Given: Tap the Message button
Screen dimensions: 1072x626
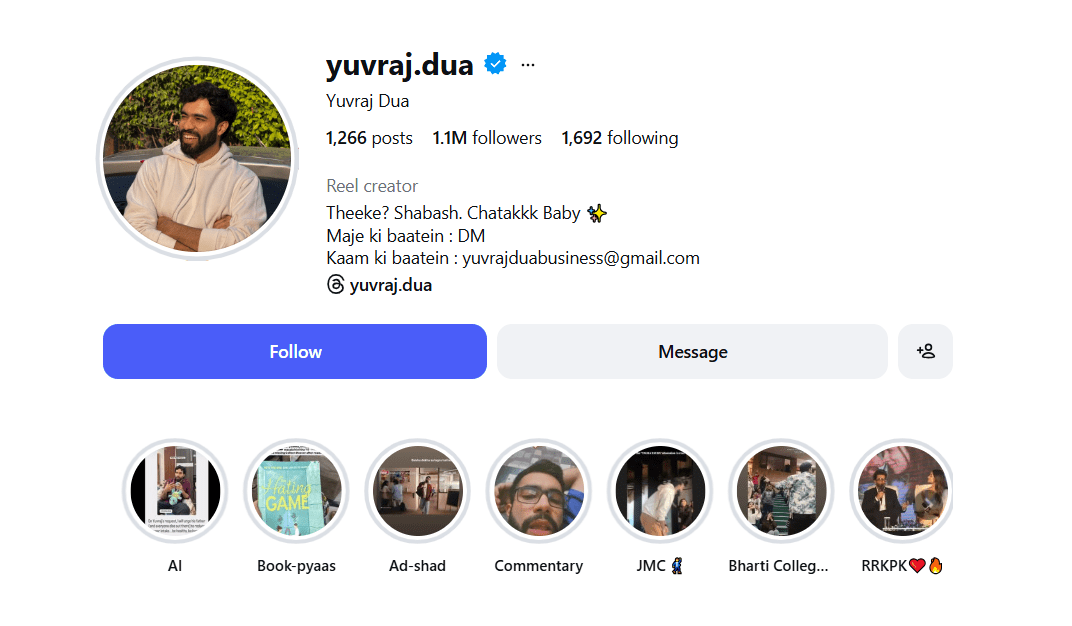Looking at the screenshot, I should (x=692, y=352).
